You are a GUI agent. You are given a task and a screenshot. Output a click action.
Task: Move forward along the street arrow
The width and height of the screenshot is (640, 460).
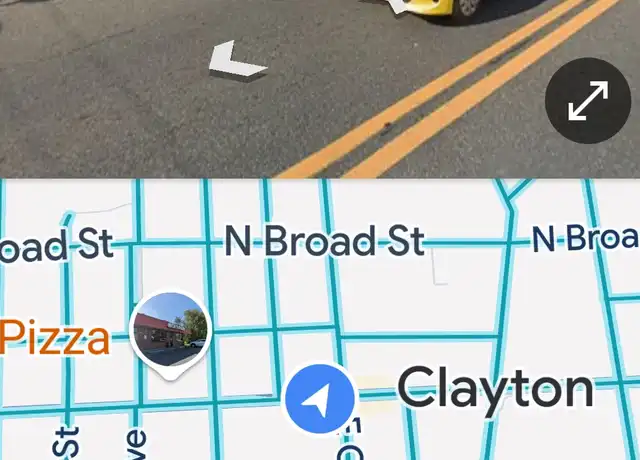pos(236,60)
